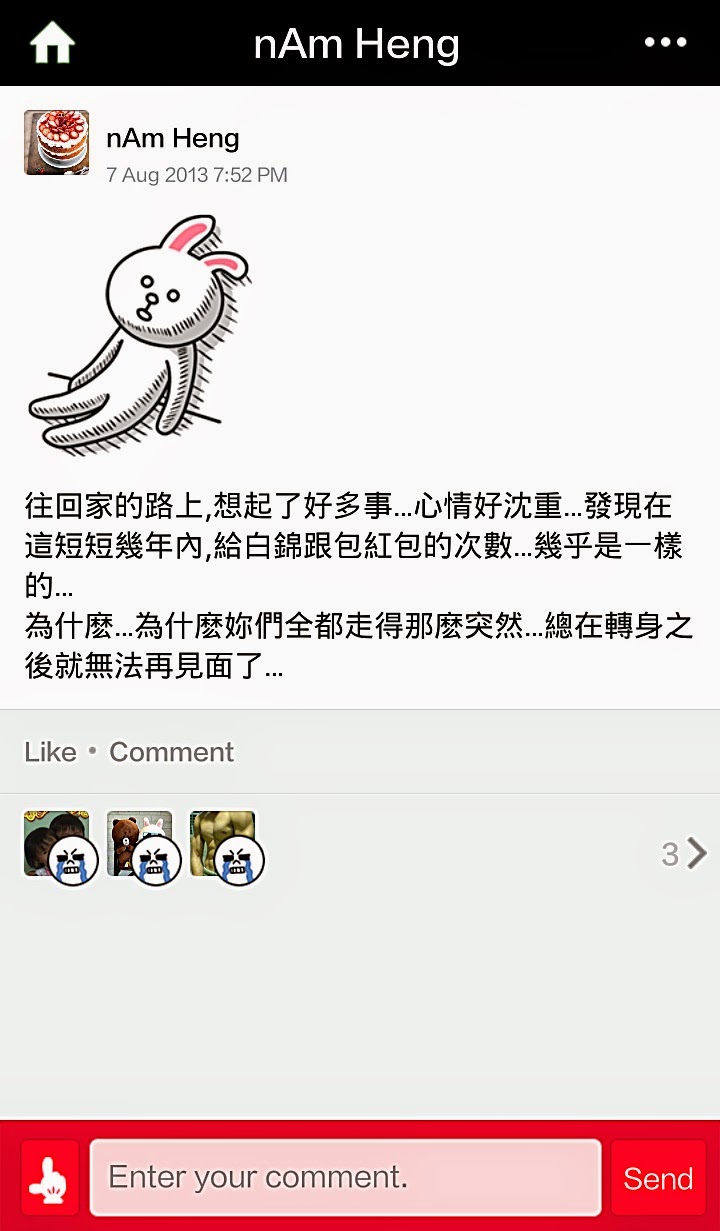
Task: Like this post
Action: pos(50,752)
